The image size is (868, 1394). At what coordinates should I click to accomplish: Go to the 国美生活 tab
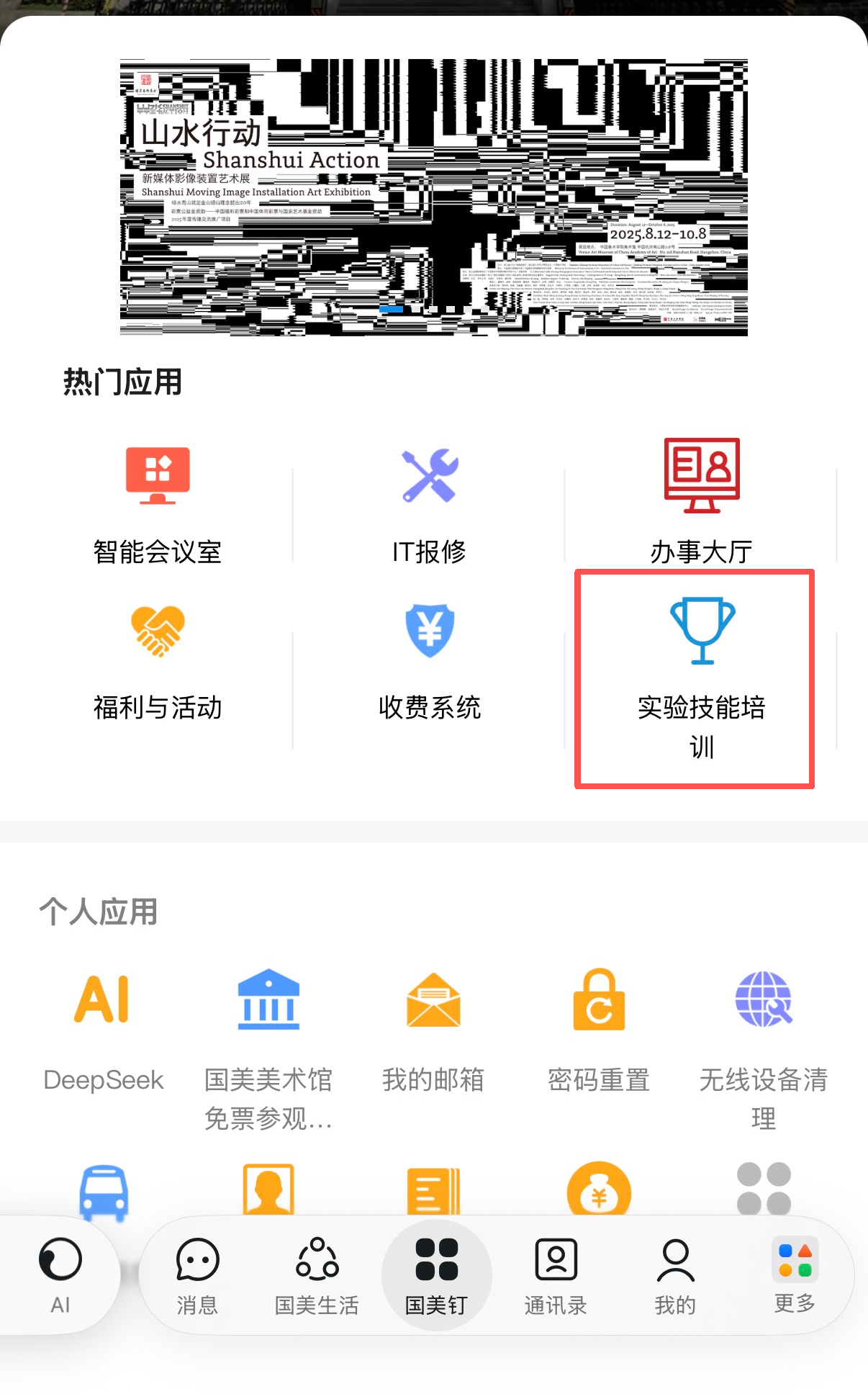click(317, 1276)
